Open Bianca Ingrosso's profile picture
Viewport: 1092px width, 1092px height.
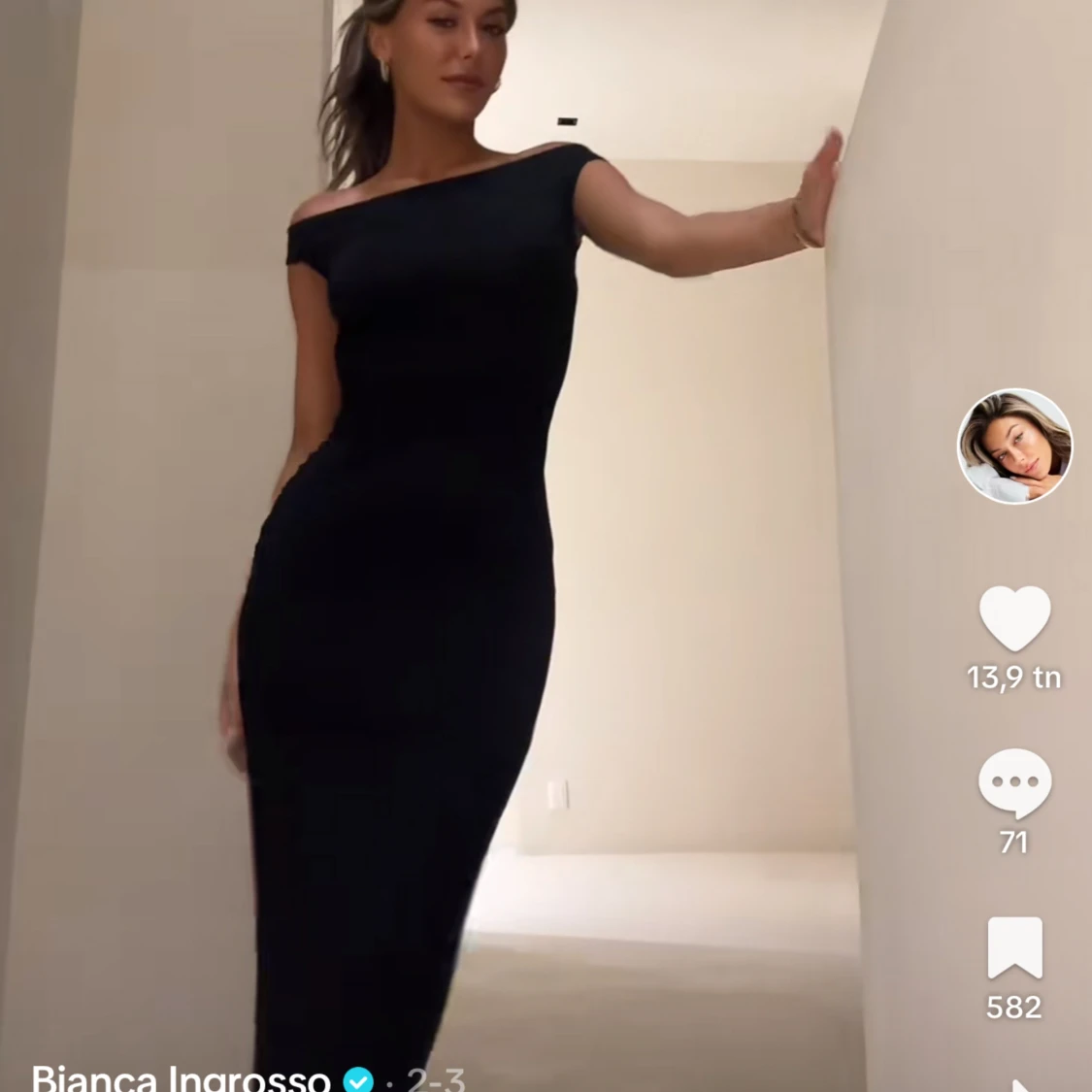(x=1014, y=447)
